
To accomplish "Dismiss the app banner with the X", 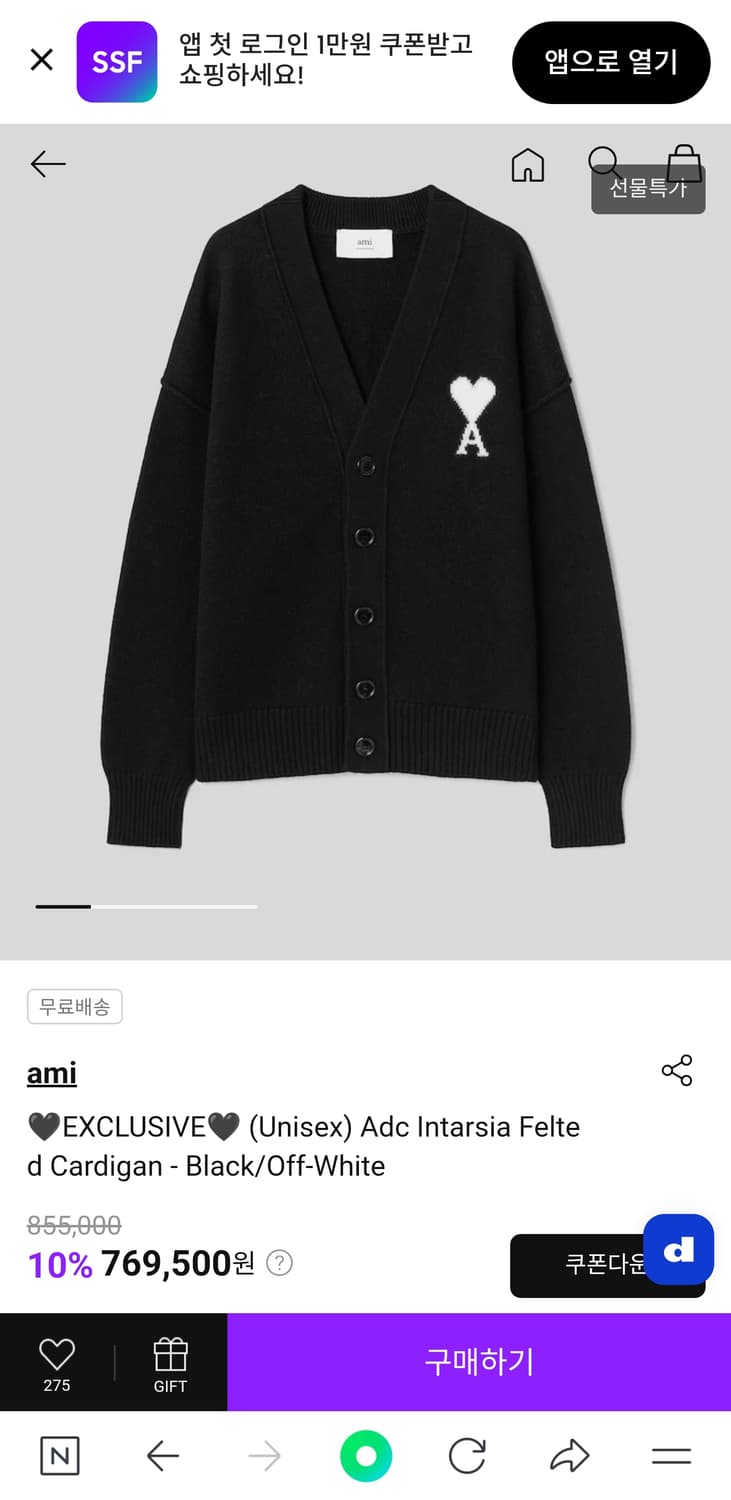I will click(x=41, y=60).
